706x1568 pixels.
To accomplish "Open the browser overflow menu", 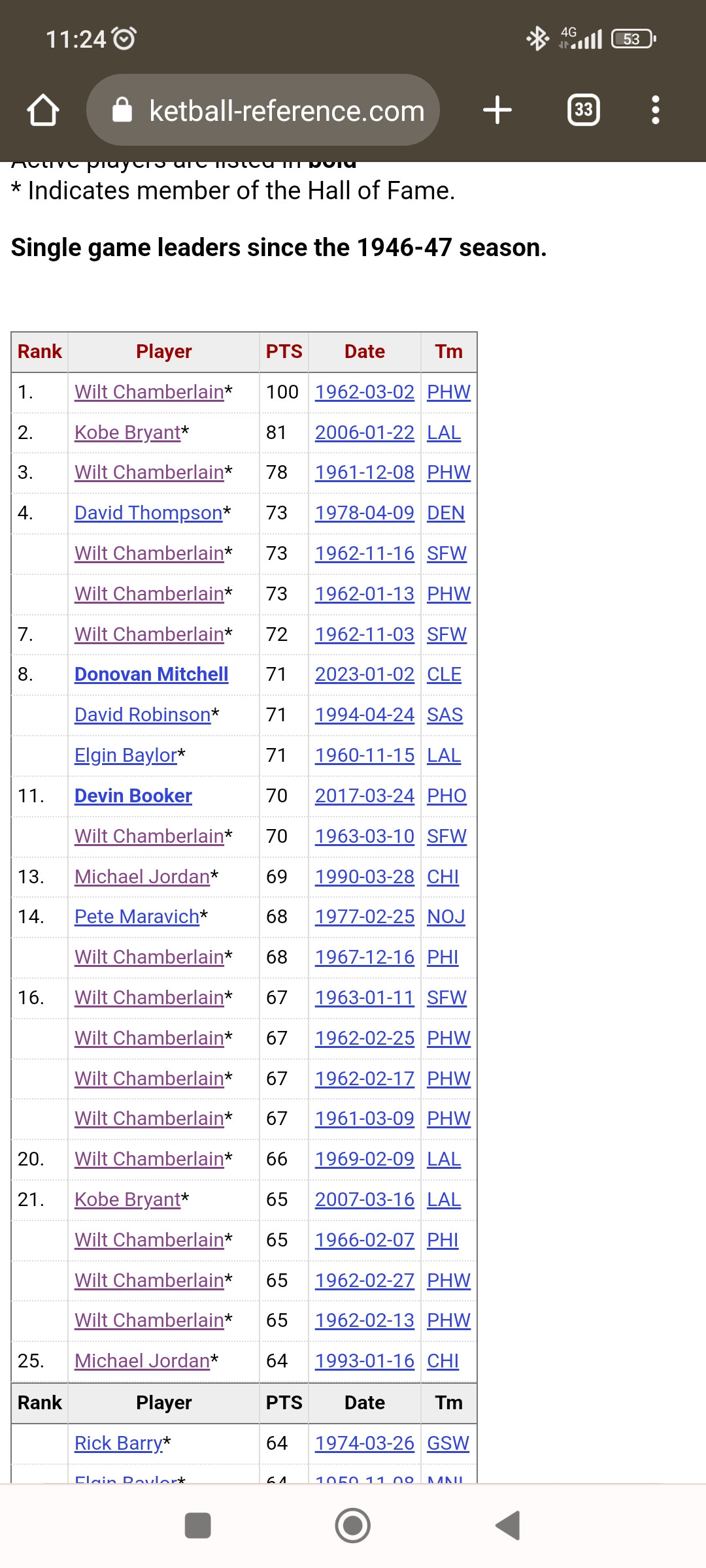I will click(655, 110).
